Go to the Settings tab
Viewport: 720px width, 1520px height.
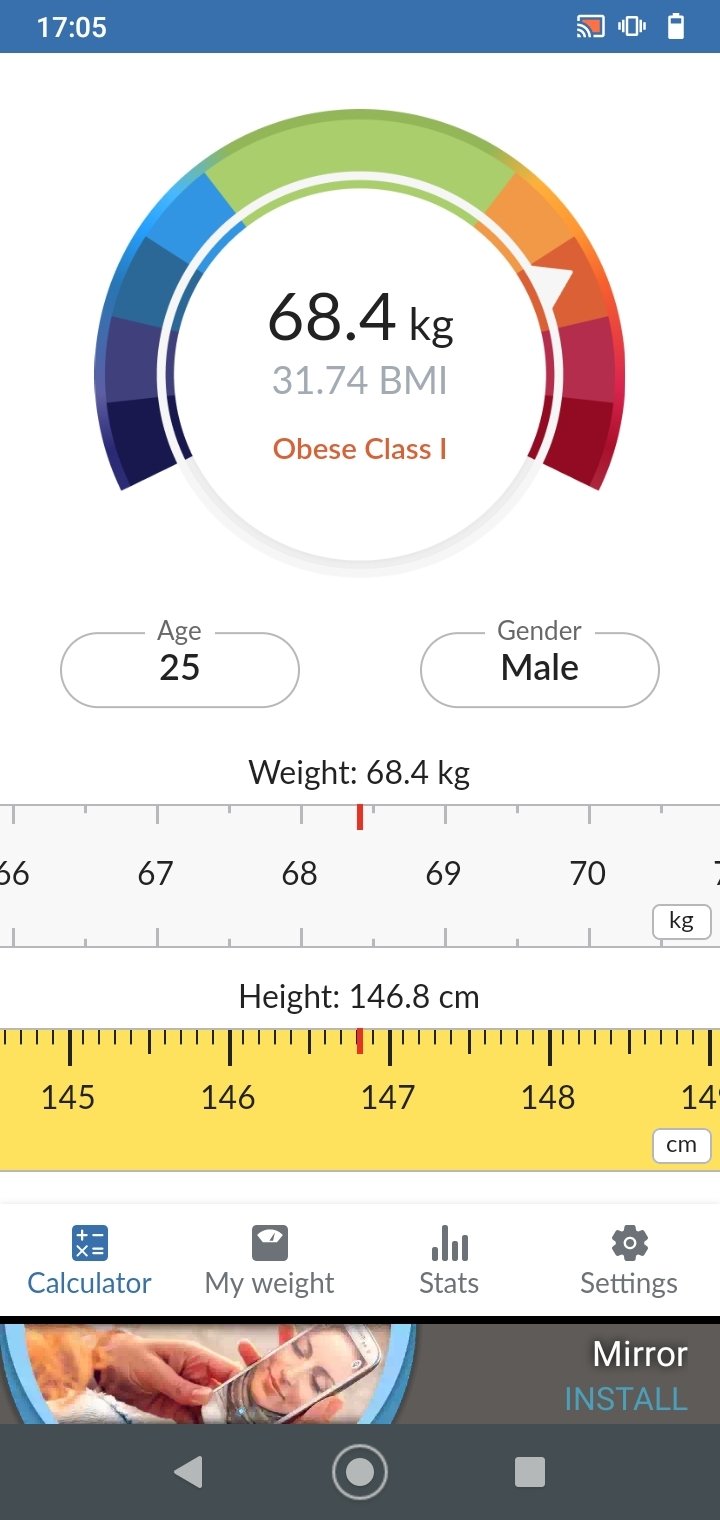coord(629,1261)
